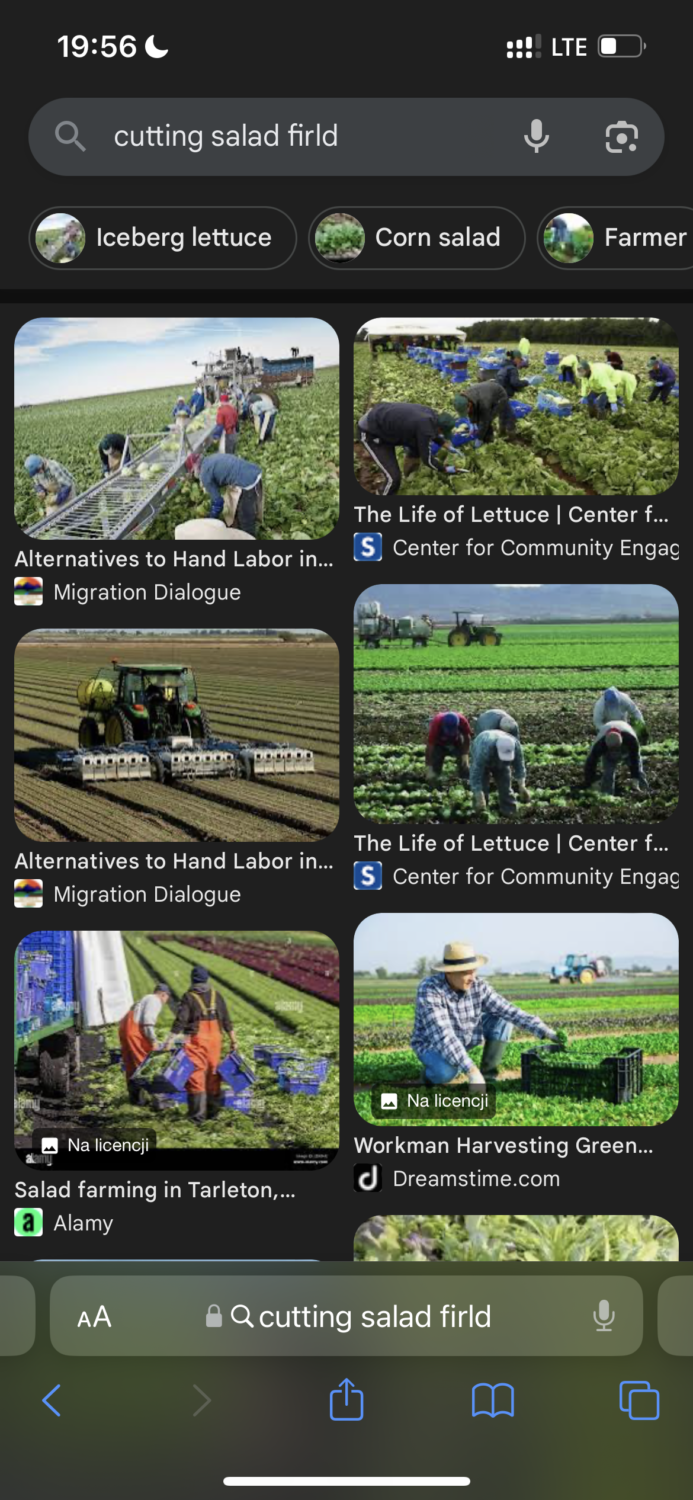Open Safari's AA page settings menu
The image size is (693, 1500).
pos(94,1317)
